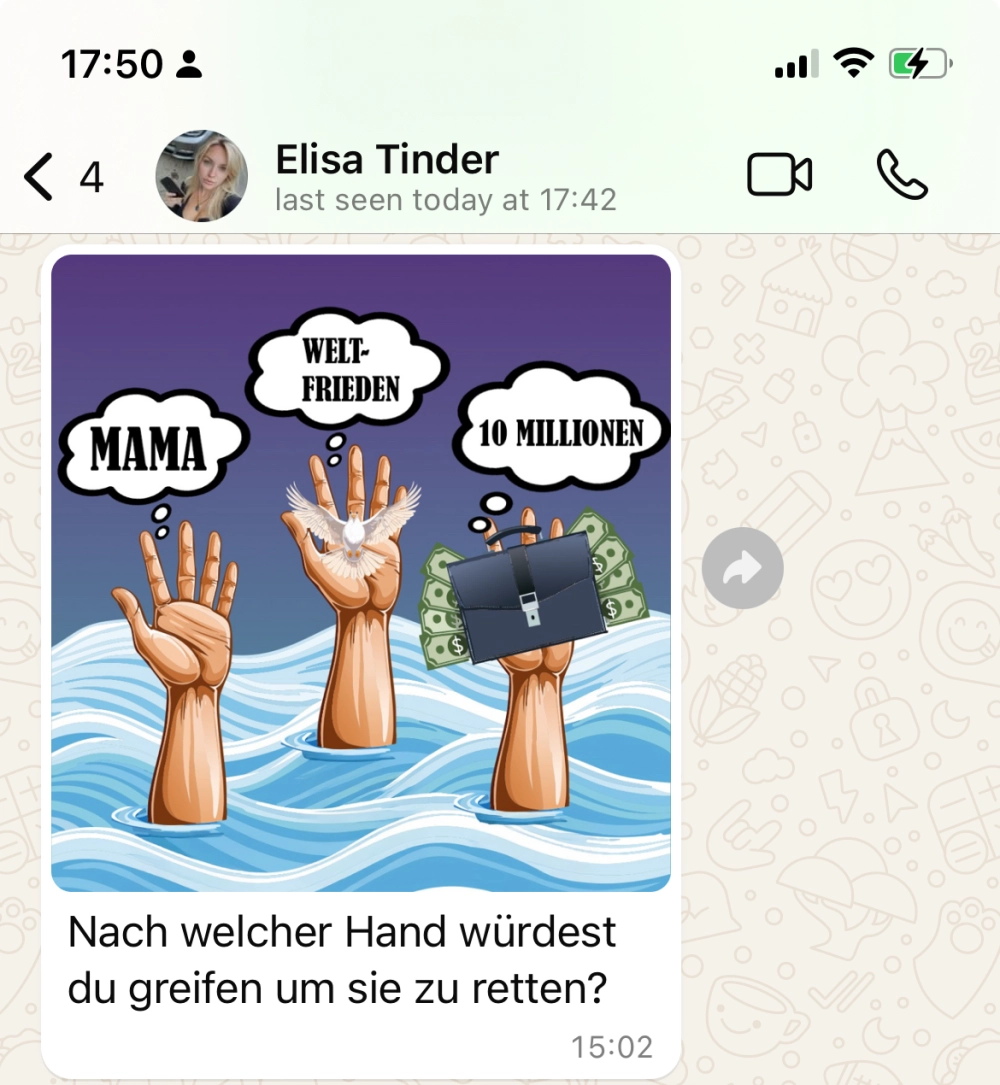Open Elisa Tinder's profile picture
Screen dimensions: 1000x1085
click(x=201, y=176)
